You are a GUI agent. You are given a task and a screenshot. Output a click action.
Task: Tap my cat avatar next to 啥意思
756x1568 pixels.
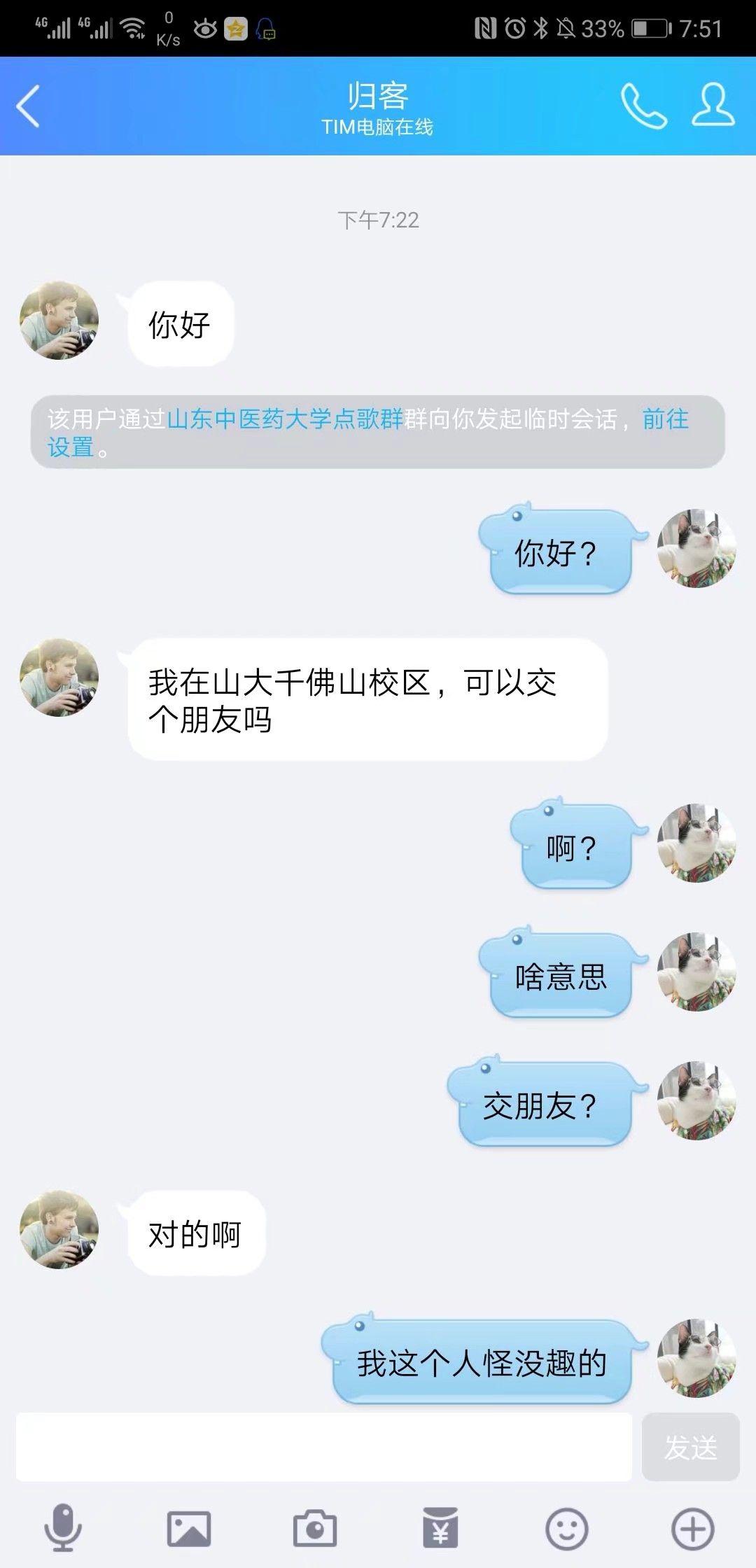696,972
